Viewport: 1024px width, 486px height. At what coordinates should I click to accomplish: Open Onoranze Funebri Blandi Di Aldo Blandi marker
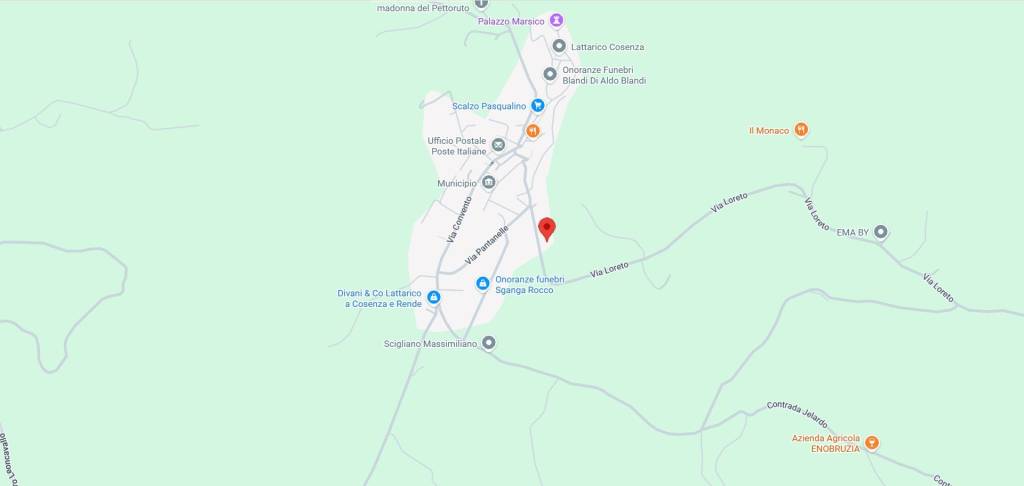549,73
